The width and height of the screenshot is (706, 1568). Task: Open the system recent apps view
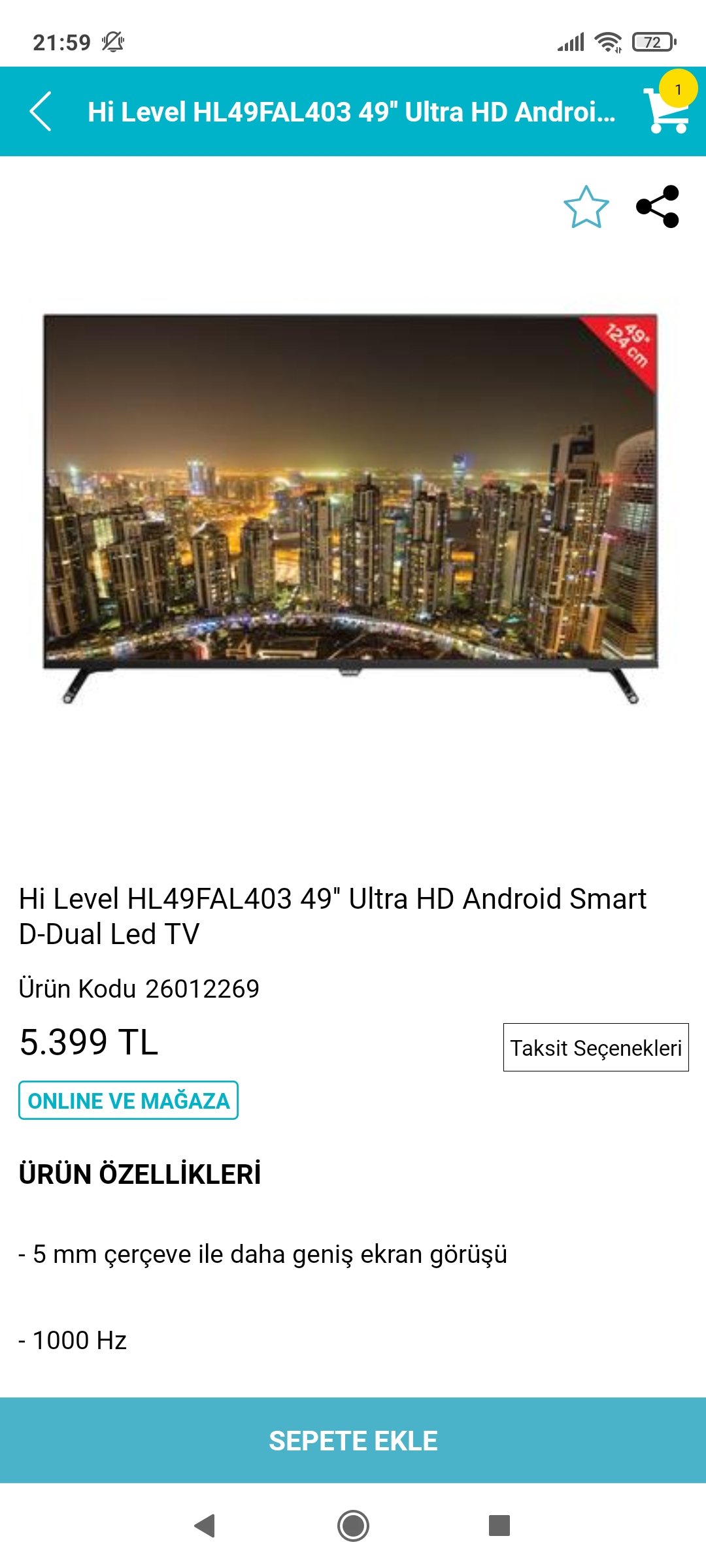499,1526
